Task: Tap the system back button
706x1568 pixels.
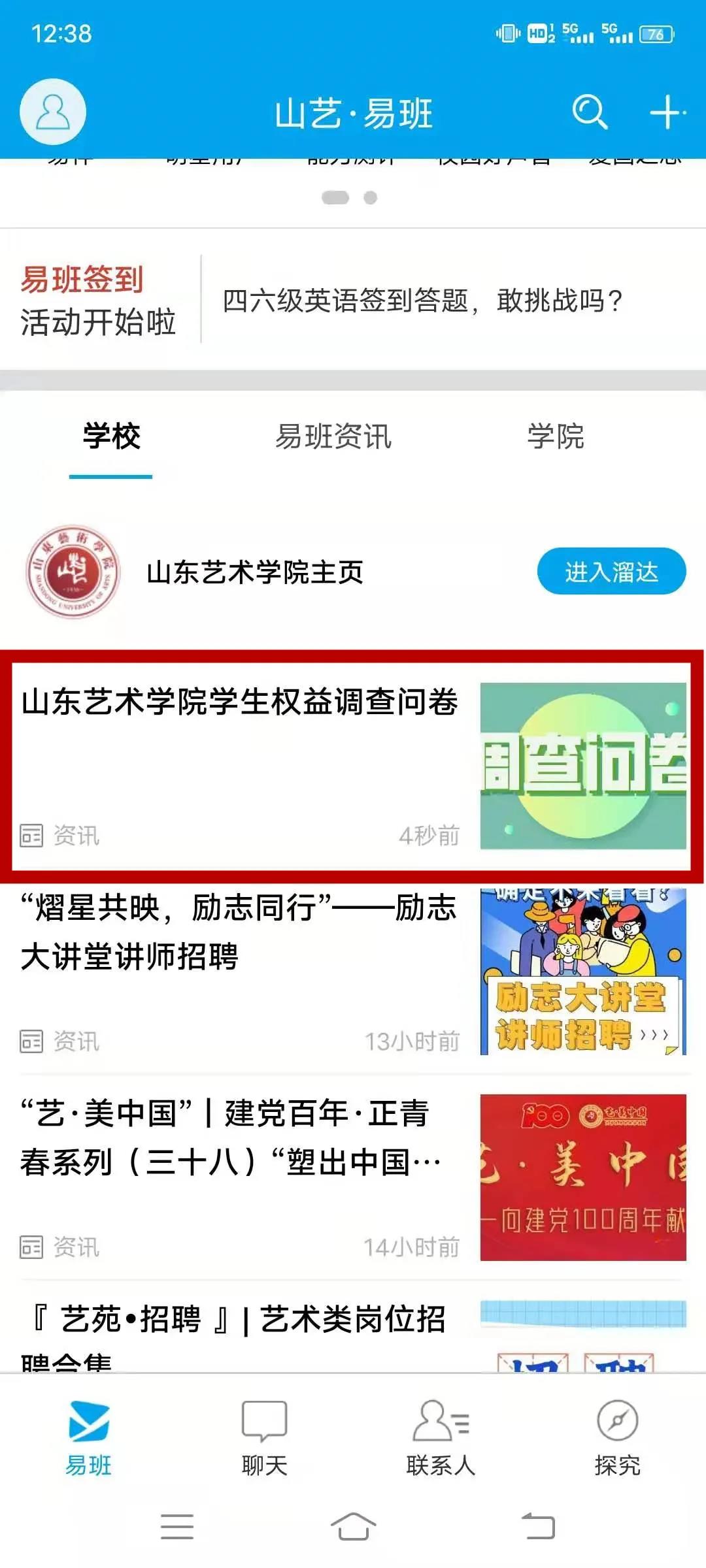Action: click(537, 1527)
